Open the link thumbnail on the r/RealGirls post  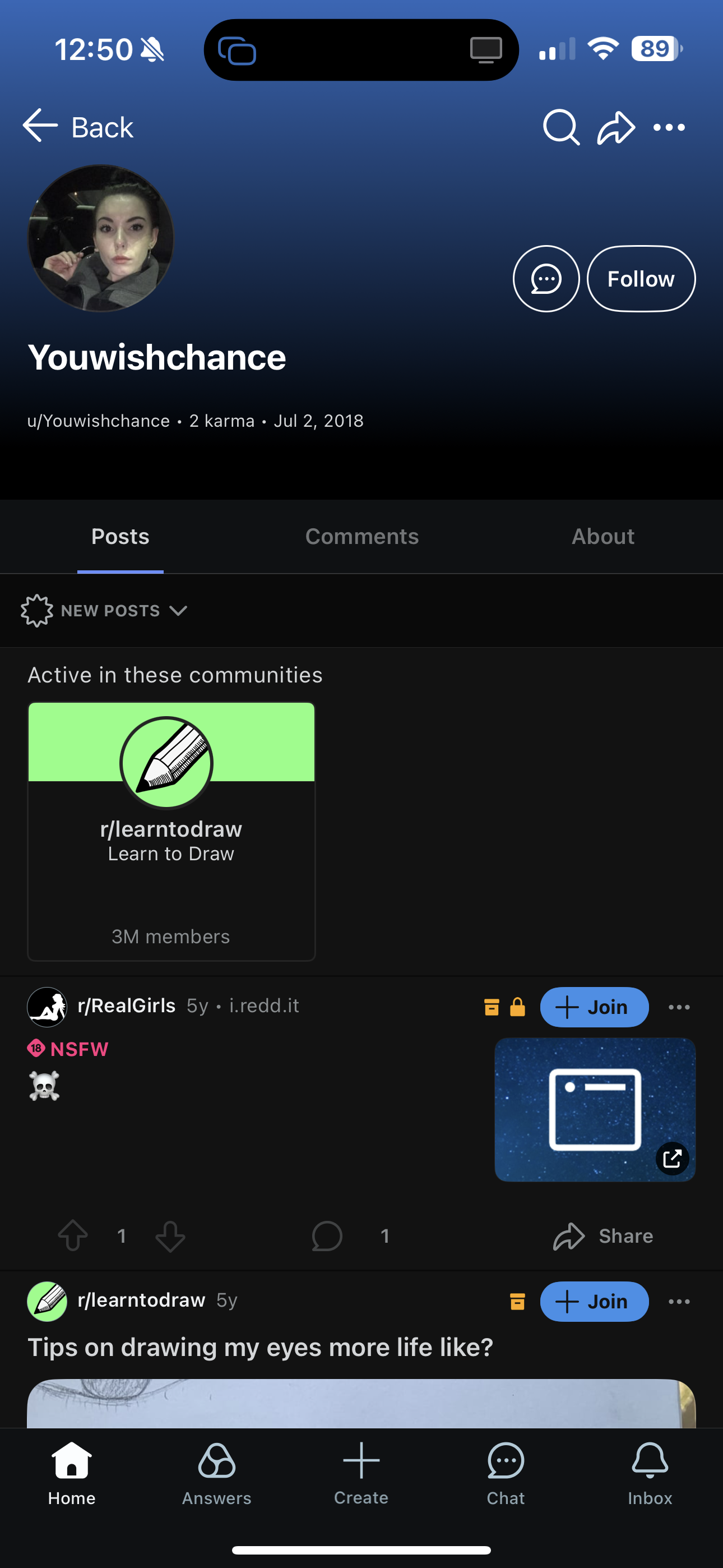coord(595,1110)
